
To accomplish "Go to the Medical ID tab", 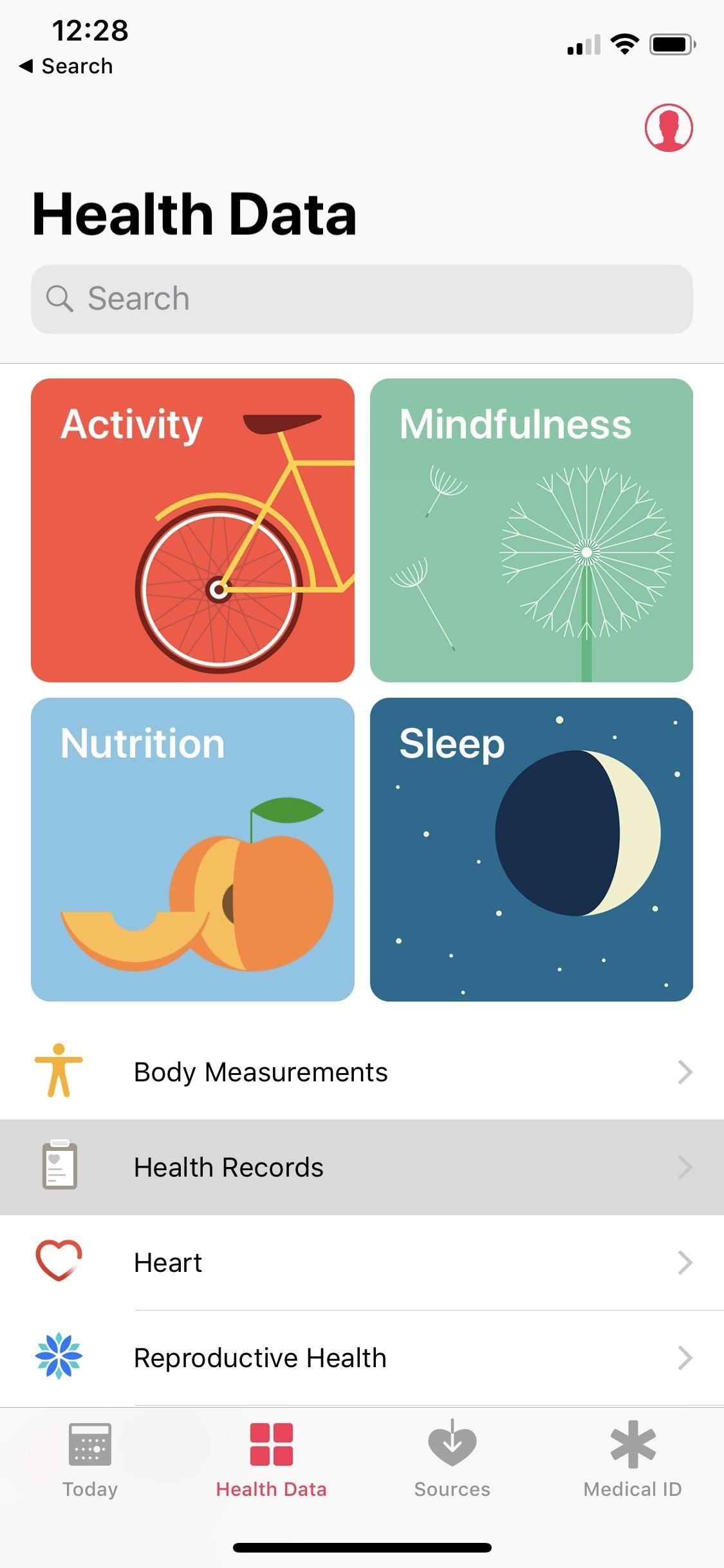I will pos(632,1460).
